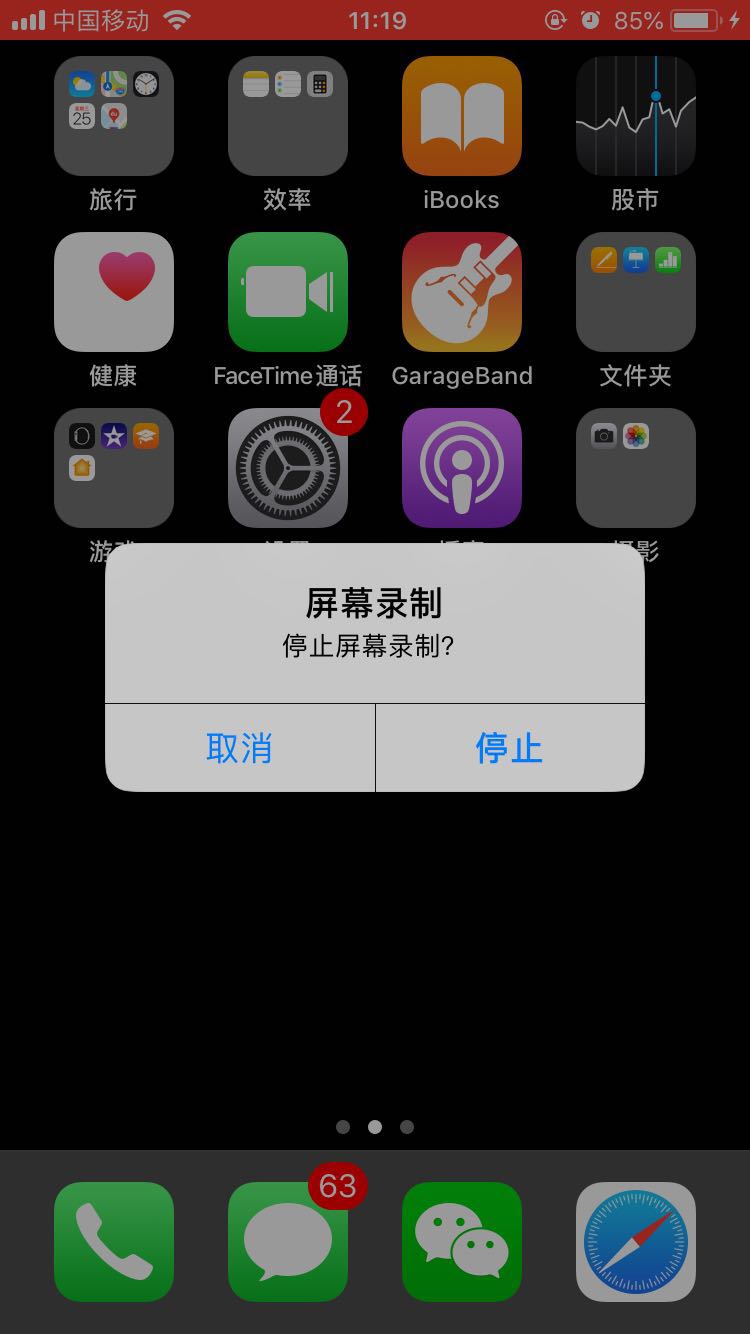Open the iBooks app
This screenshot has width=750, height=1334.
click(x=461, y=115)
